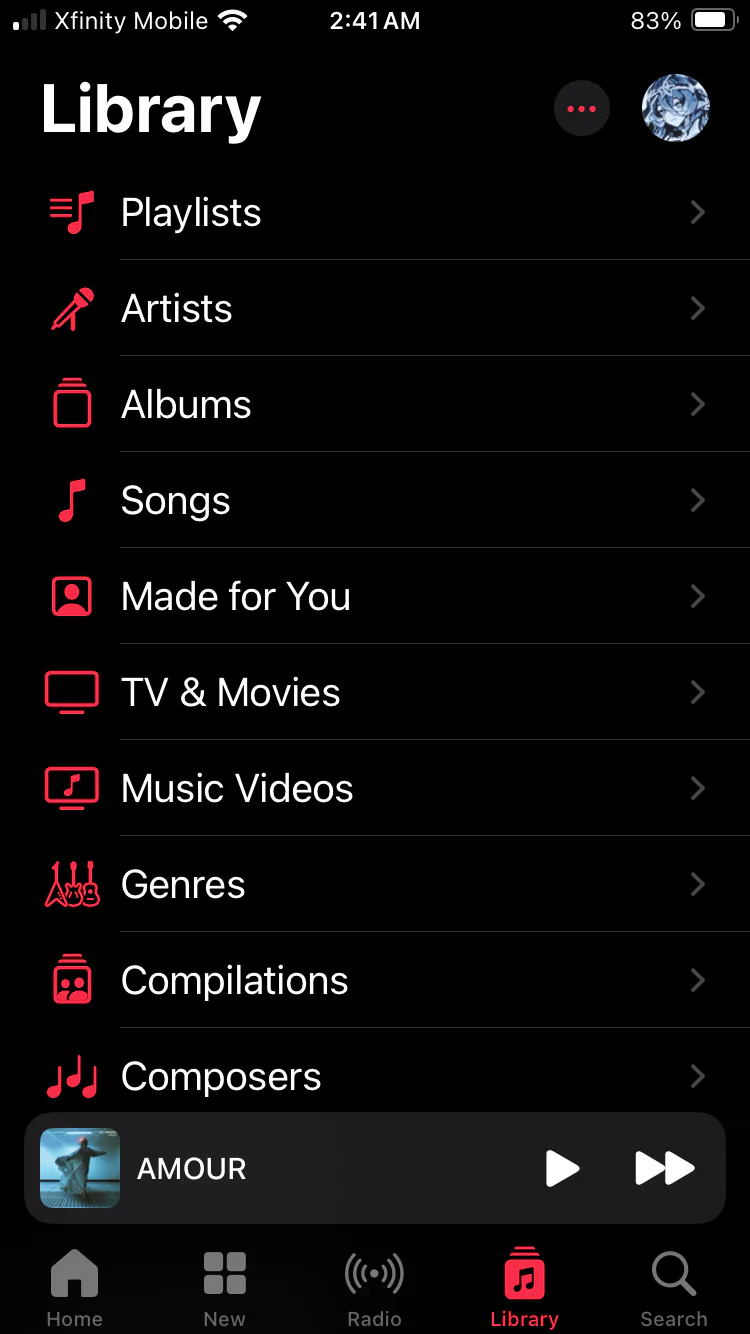Show Music Videos

[x=375, y=788]
